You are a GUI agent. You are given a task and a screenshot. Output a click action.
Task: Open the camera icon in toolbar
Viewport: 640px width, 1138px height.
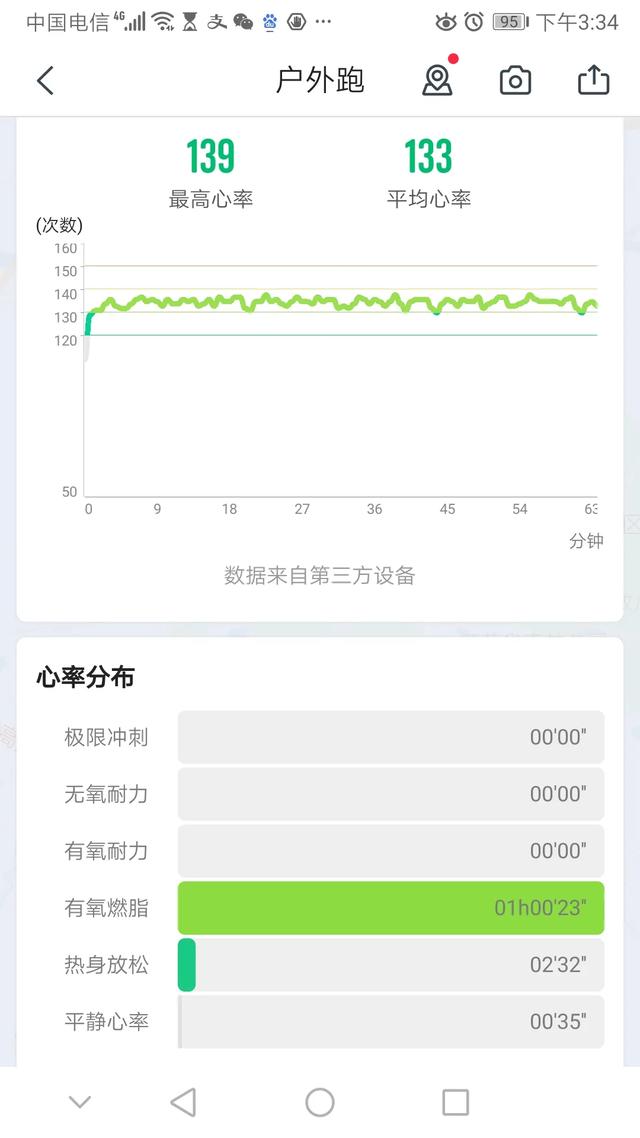click(515, 81)
